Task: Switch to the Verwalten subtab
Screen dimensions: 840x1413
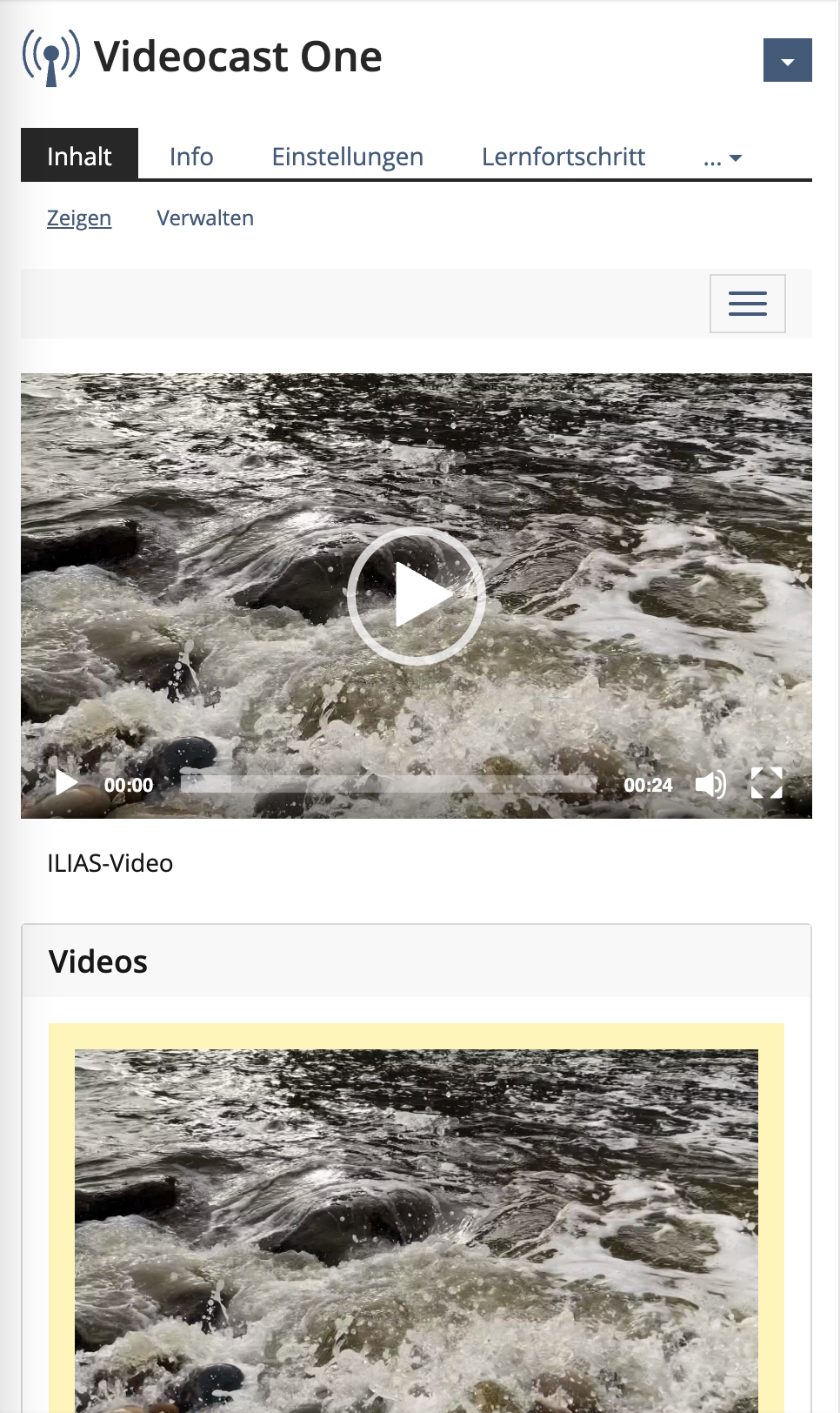Action: [x=205, y=218]
